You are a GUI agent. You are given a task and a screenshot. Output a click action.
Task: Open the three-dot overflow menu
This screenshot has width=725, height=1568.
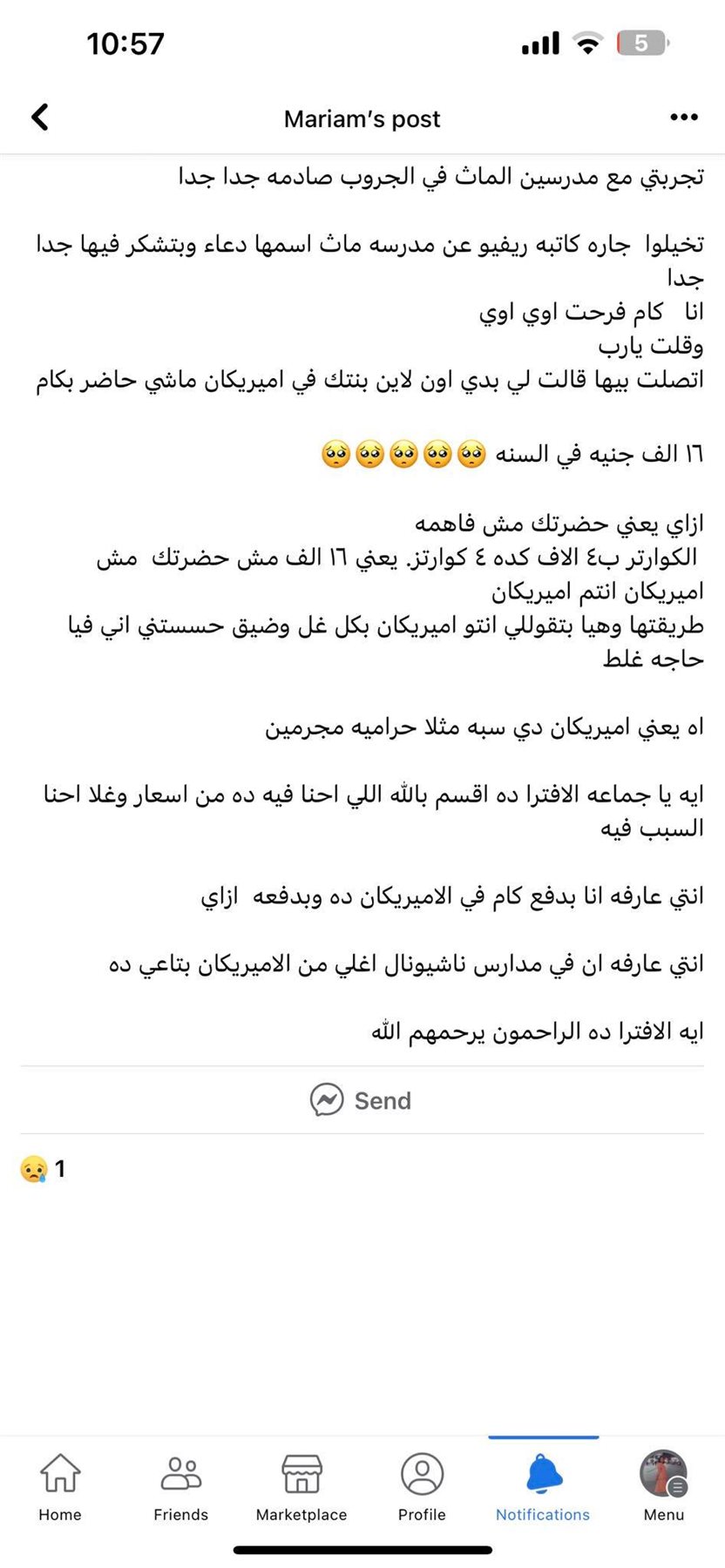pyautogui.click(x=684, y=118)
